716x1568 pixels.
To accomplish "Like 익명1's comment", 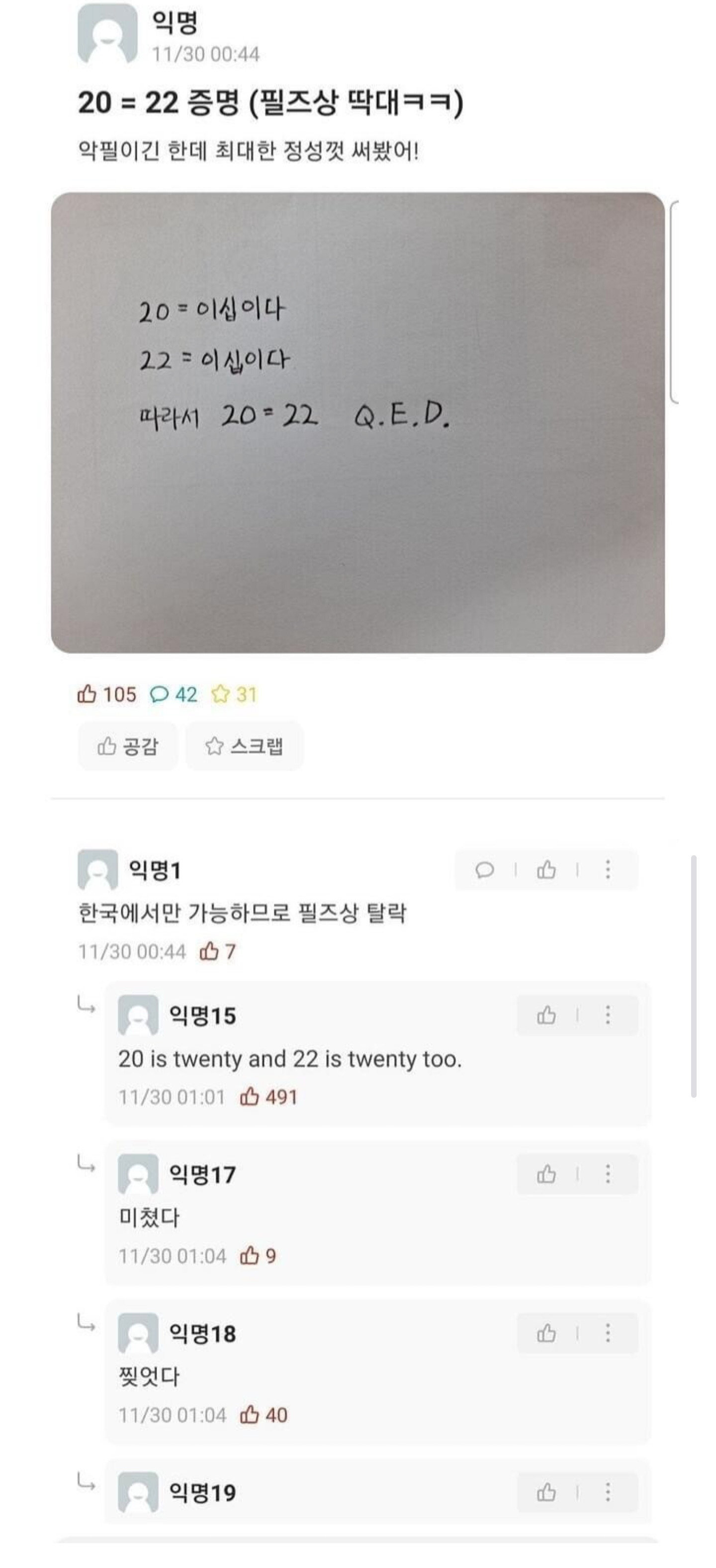I will [546, 870].
